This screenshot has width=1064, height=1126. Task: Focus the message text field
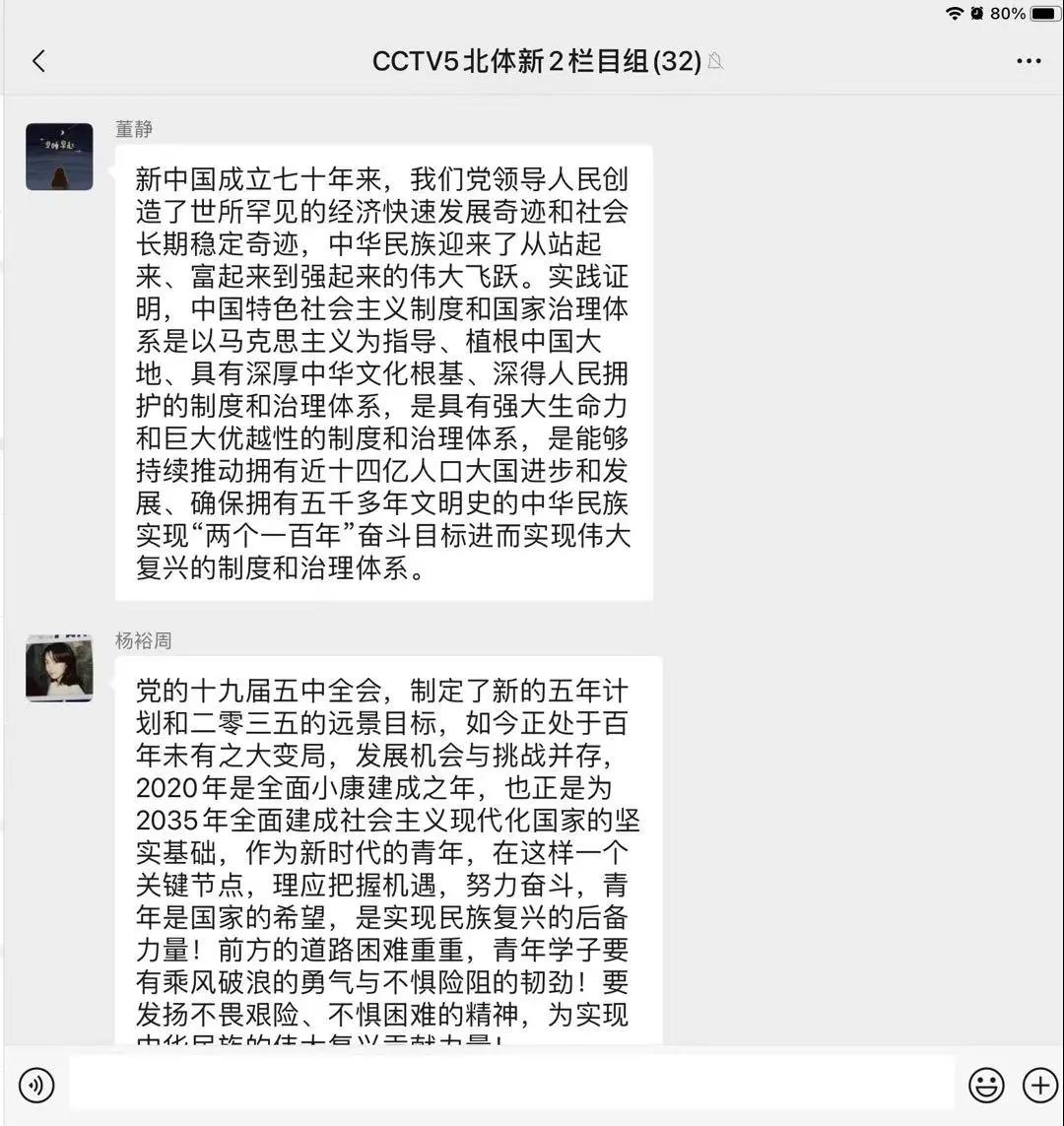(x=510, y=1084)
